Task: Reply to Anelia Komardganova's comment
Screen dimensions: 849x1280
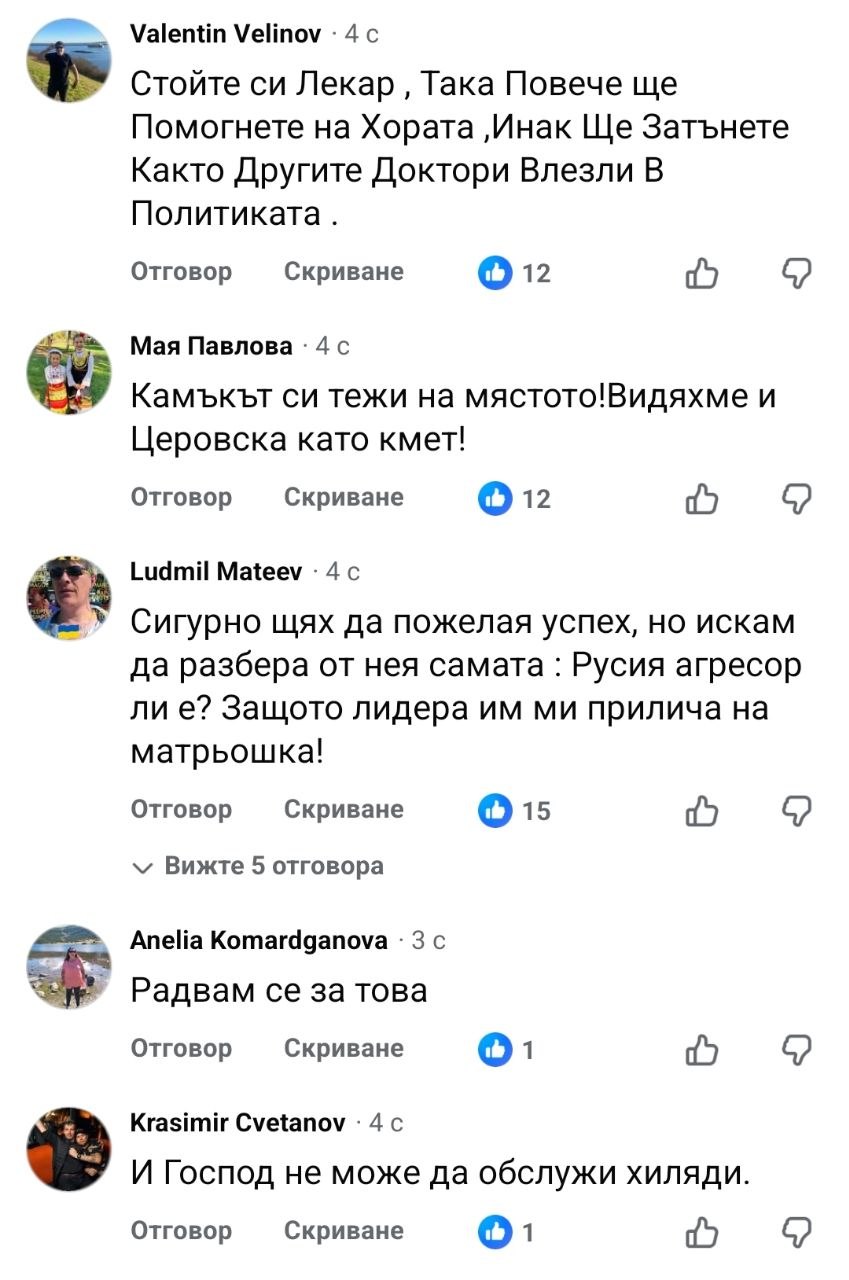Action: coord(181,1048)
